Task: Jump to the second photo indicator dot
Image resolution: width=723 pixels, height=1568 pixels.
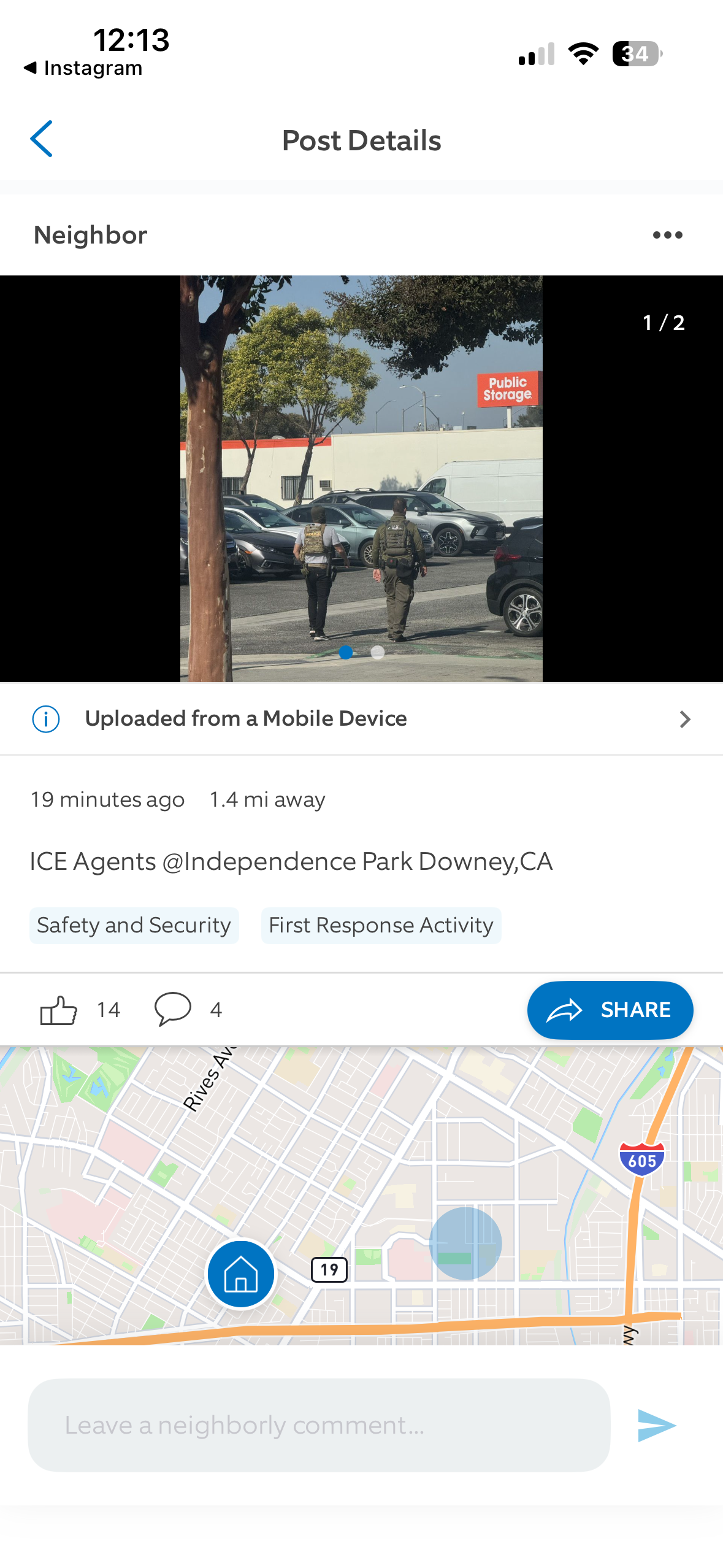Action: tap(378, 652)
